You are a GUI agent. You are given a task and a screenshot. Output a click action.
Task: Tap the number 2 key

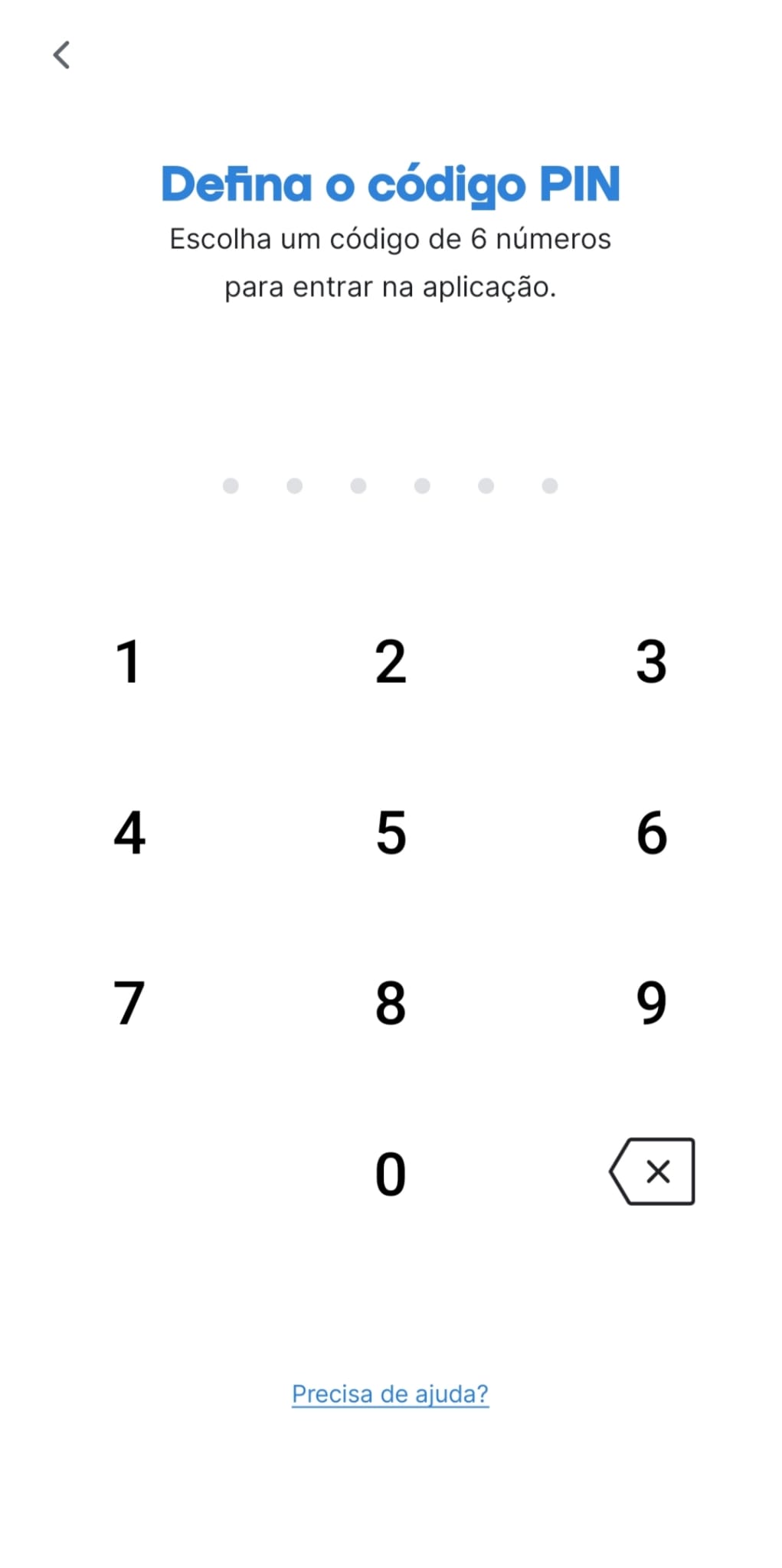click(x=391, y=661)
